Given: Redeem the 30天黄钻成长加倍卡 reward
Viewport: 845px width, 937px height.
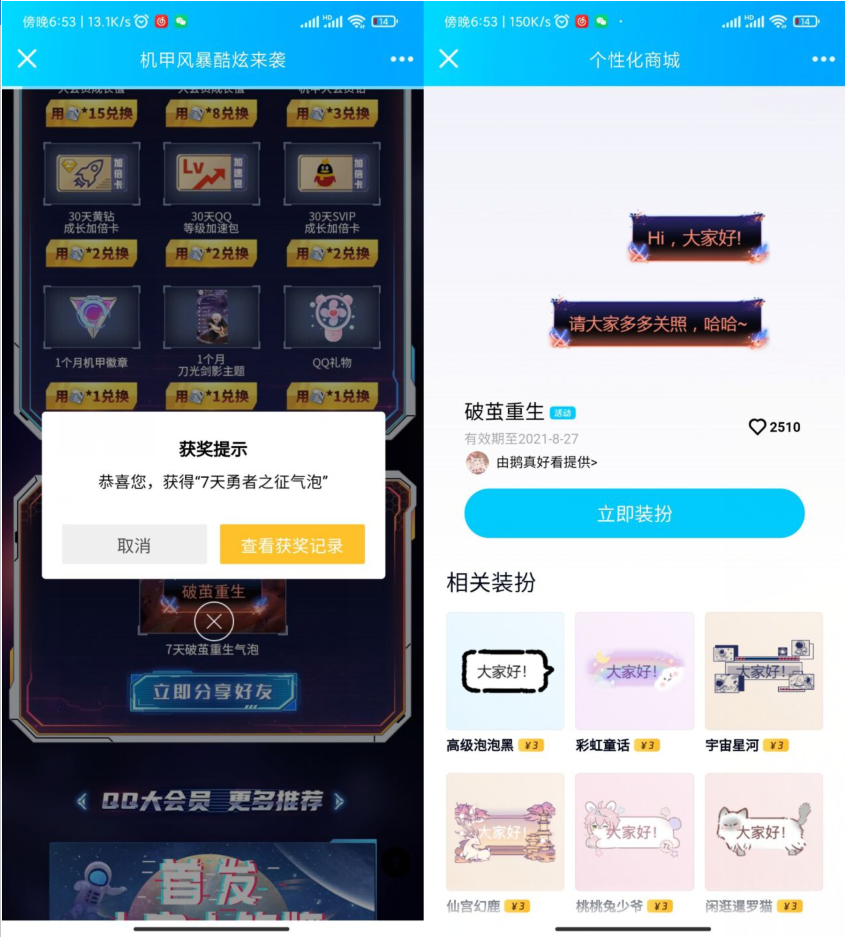Looking at the screenshot, I should pyautogui.click(x=92, y=254).
